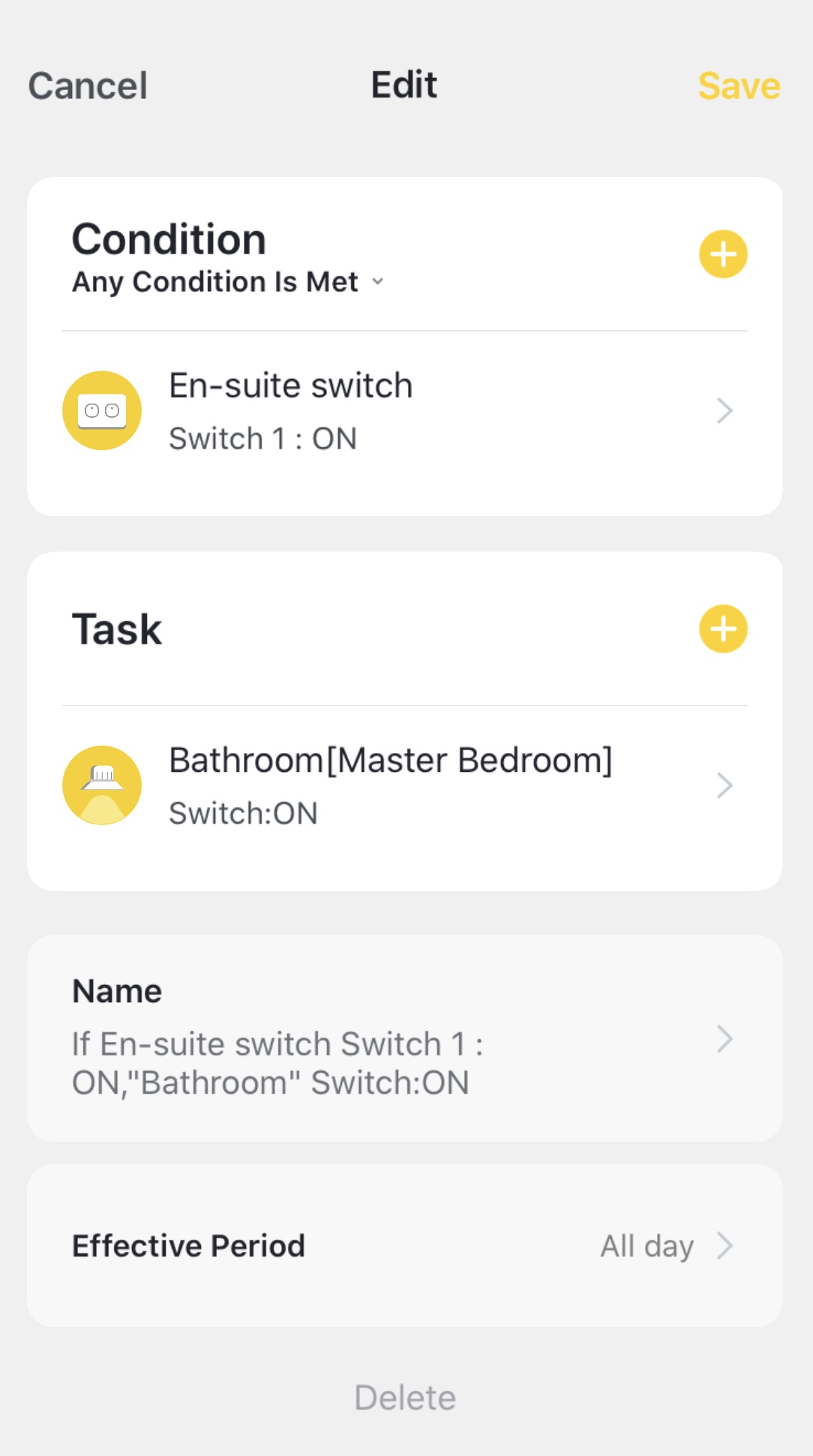Save the automation changes

pos(738,86)
